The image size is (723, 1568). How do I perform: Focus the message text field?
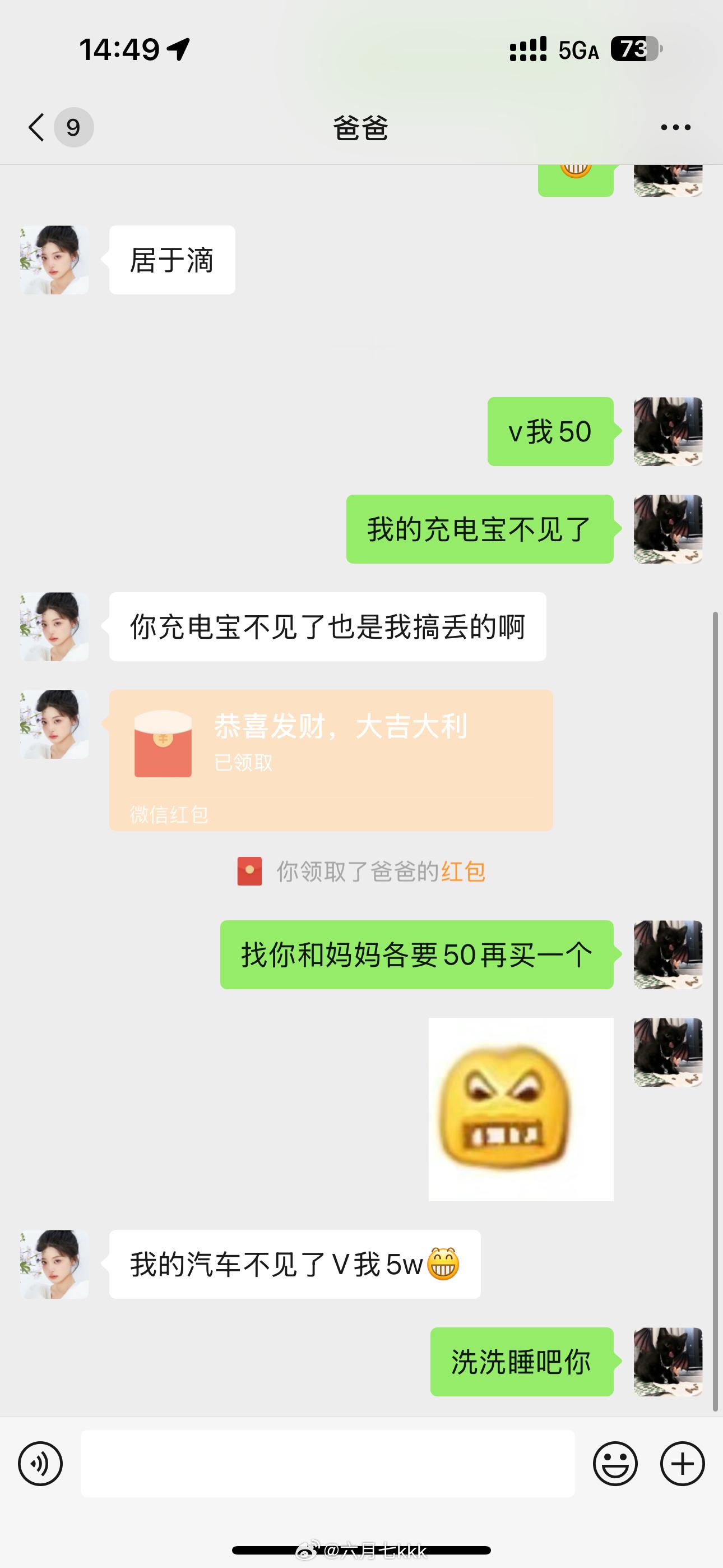(327, 1463)
